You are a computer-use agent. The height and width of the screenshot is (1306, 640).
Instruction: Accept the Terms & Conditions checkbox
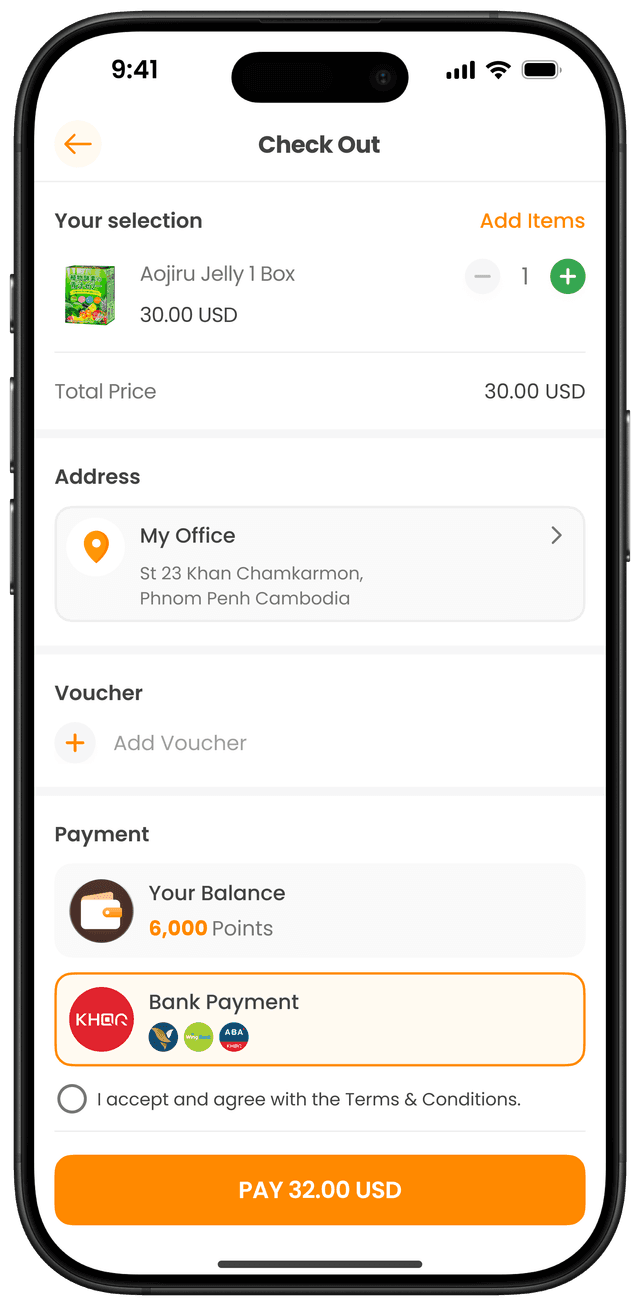[x=72, y=1099]
